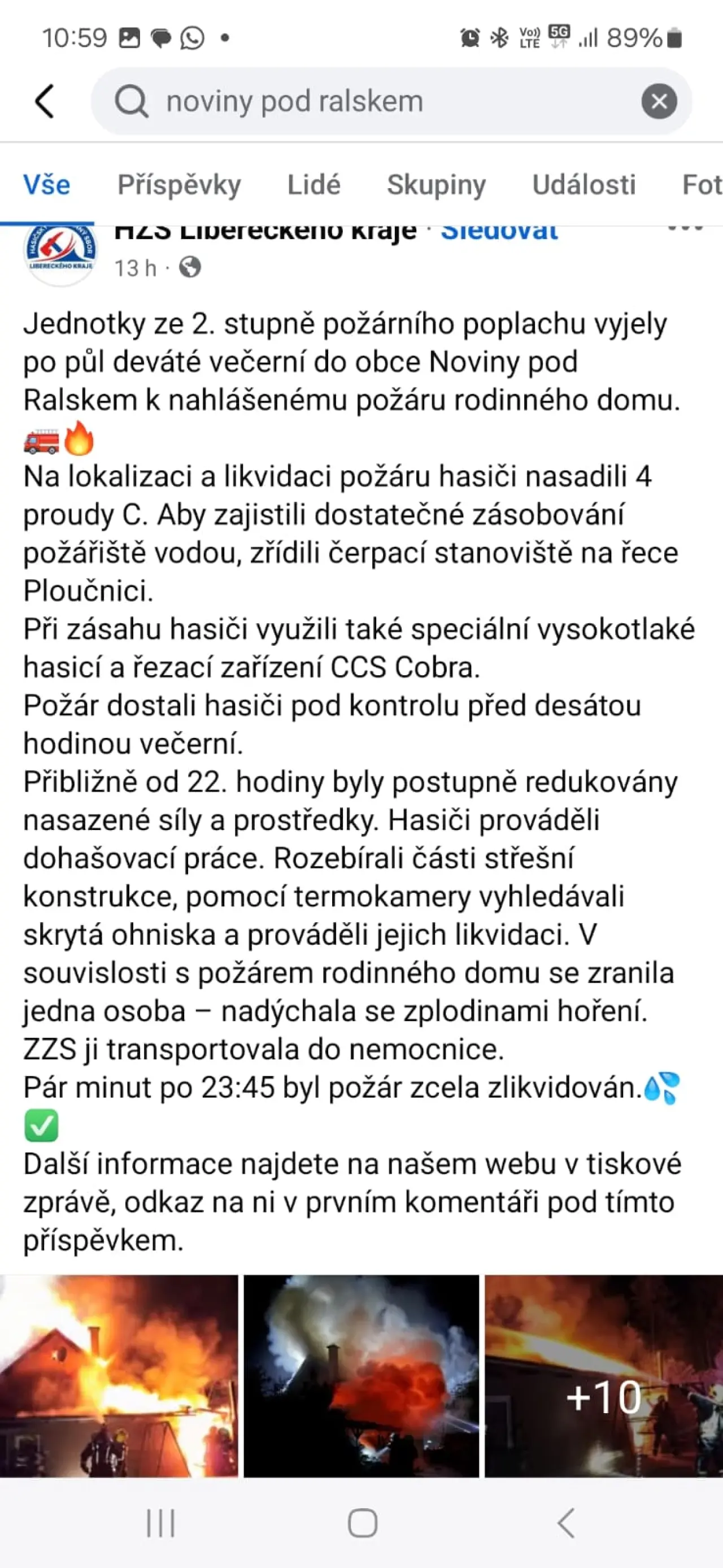Select the Vše tab
Screen dimensions: 723x1568
(47, 185)
